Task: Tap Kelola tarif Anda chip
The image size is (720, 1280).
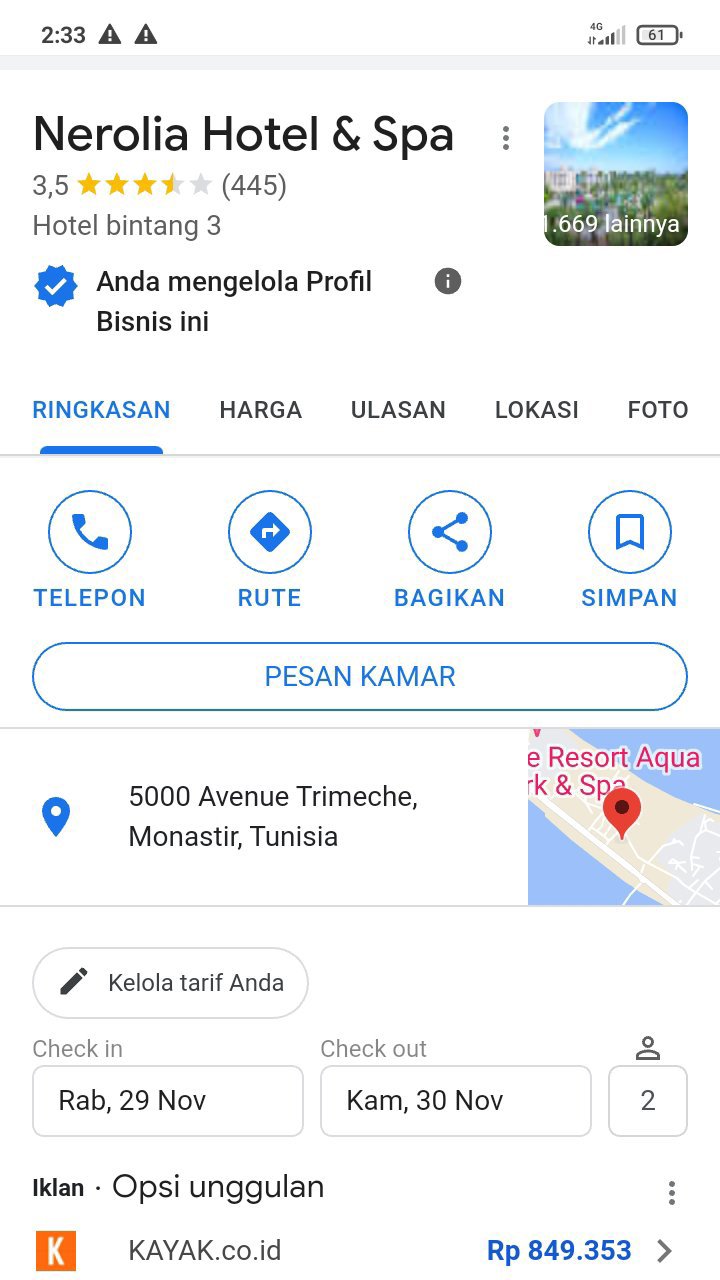Action: click(x=170, y=982)
